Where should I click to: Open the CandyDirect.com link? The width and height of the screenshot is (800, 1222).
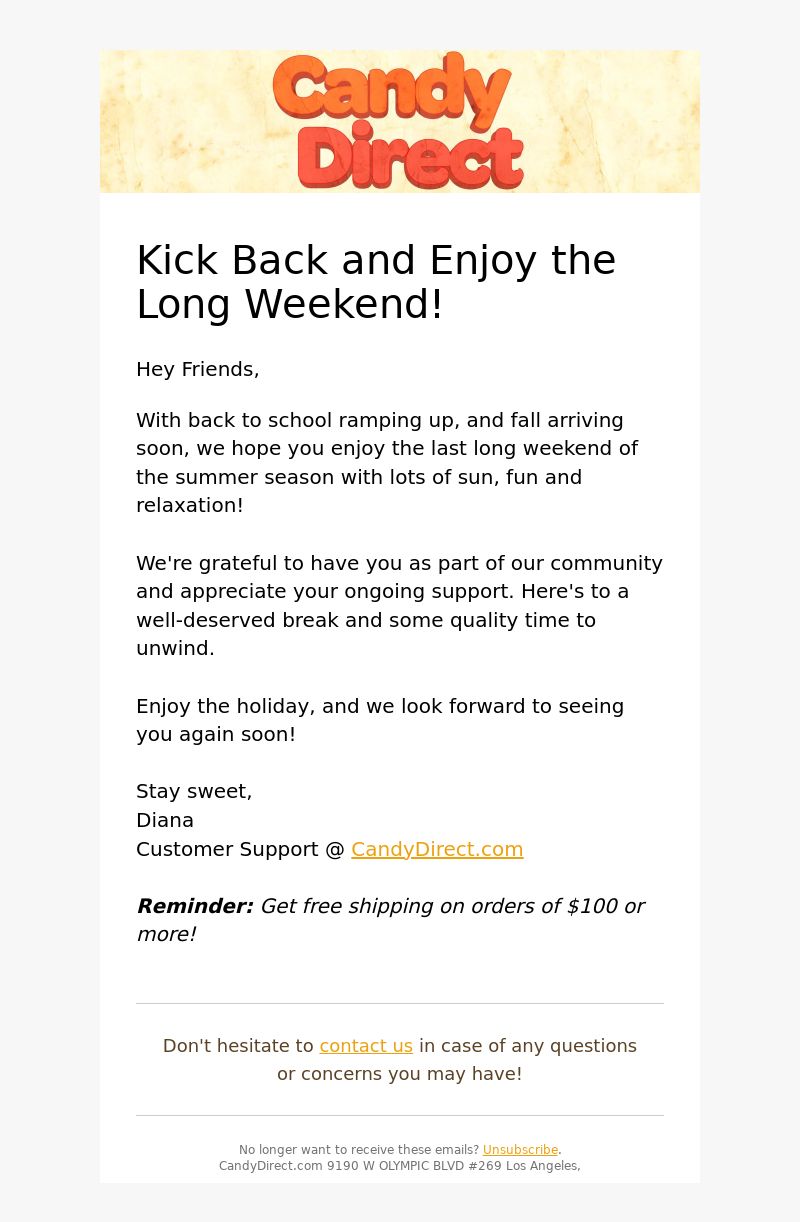437,849
